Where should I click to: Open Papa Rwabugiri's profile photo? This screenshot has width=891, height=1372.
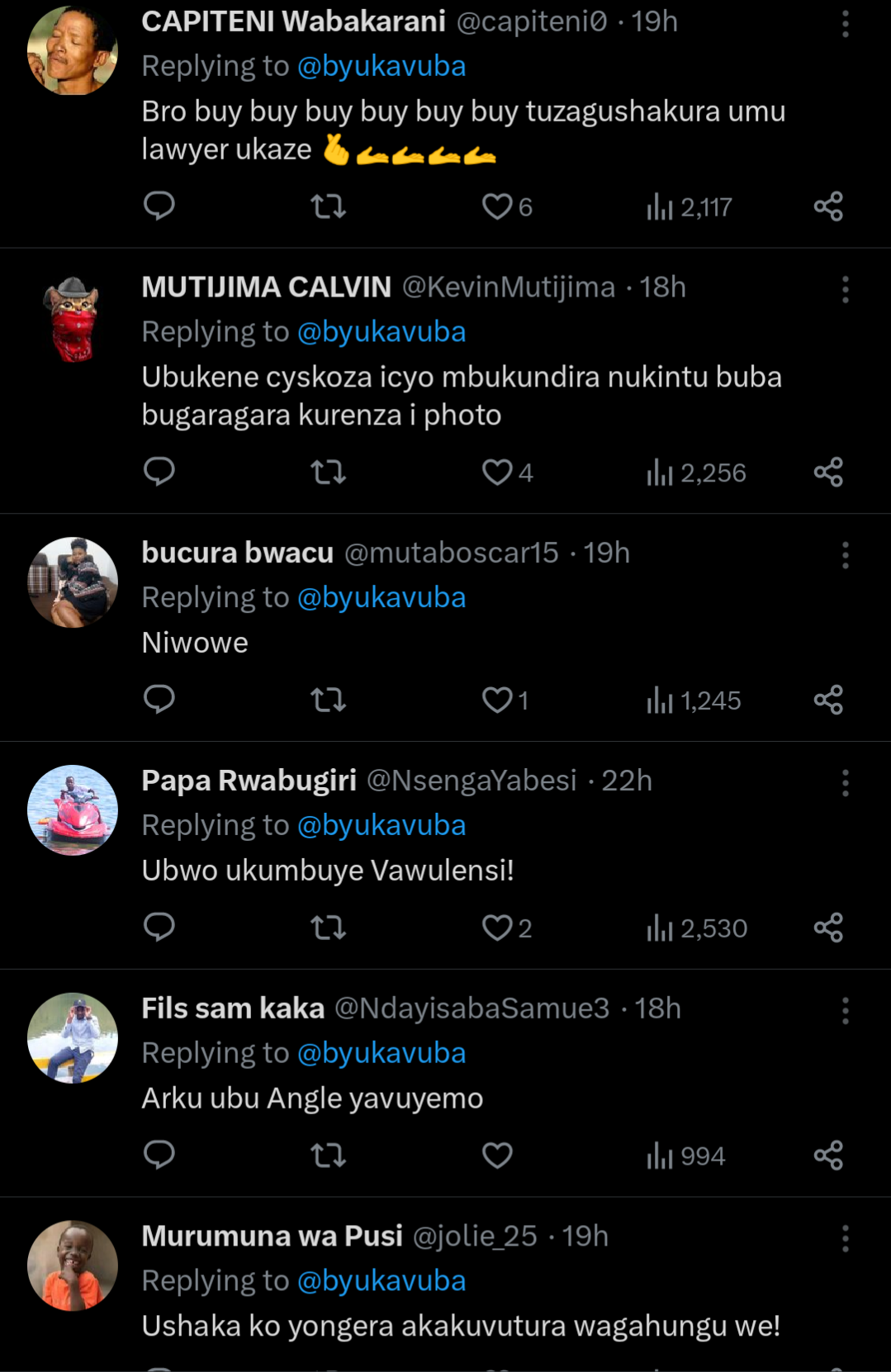(x=73, y=810)
